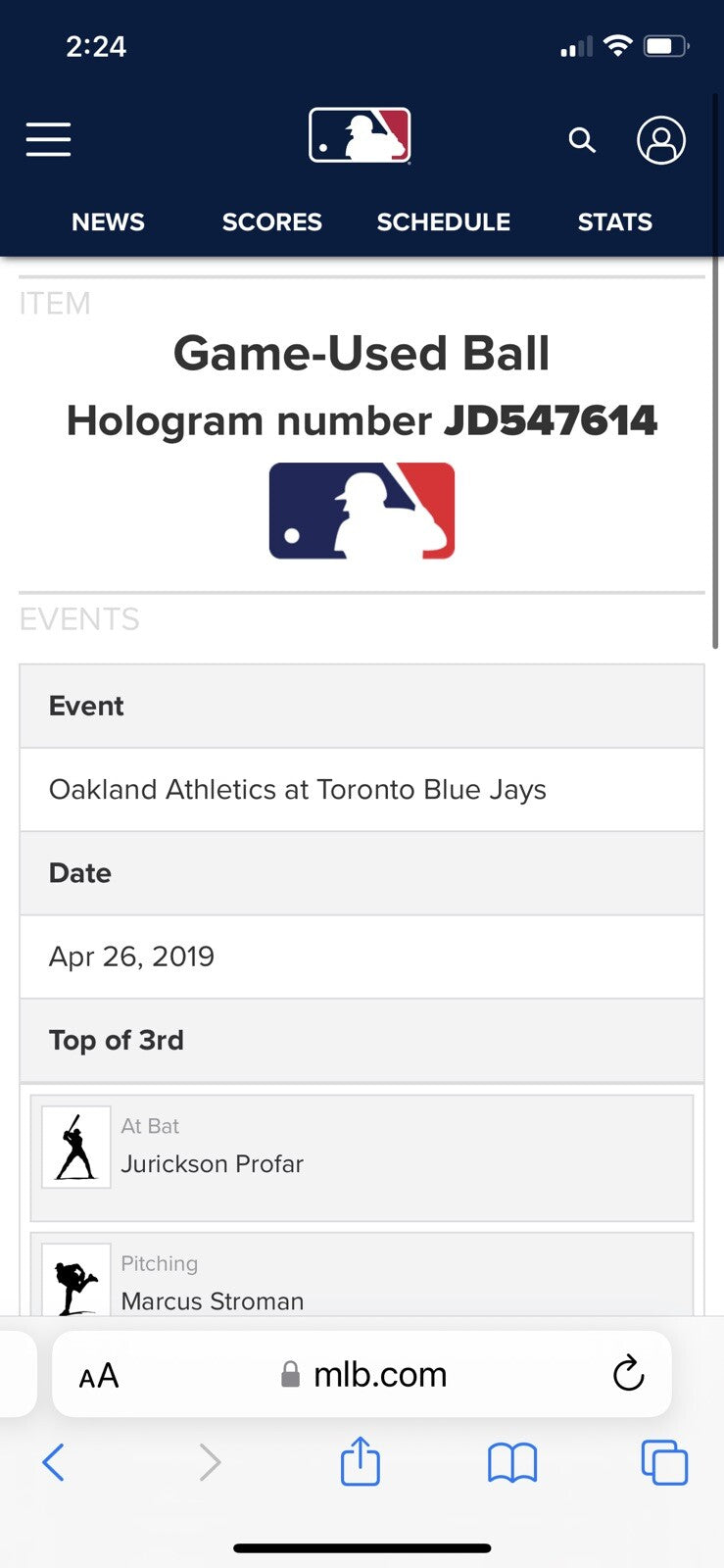View the Stats section
The height and width of the screenshot is (1568, 724).
pos(614,222)
